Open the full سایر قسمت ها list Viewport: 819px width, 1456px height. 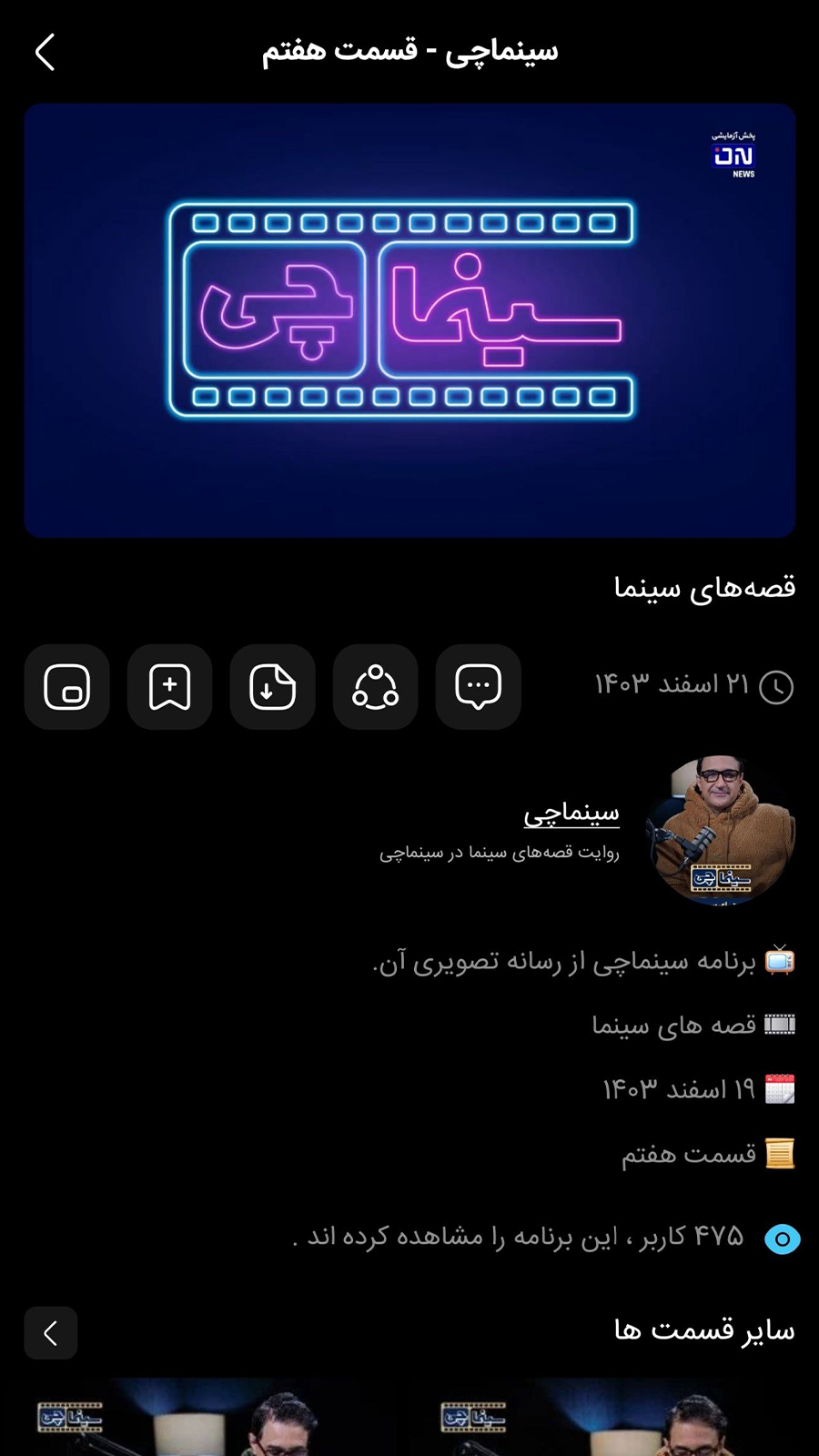click(50, 1333)
